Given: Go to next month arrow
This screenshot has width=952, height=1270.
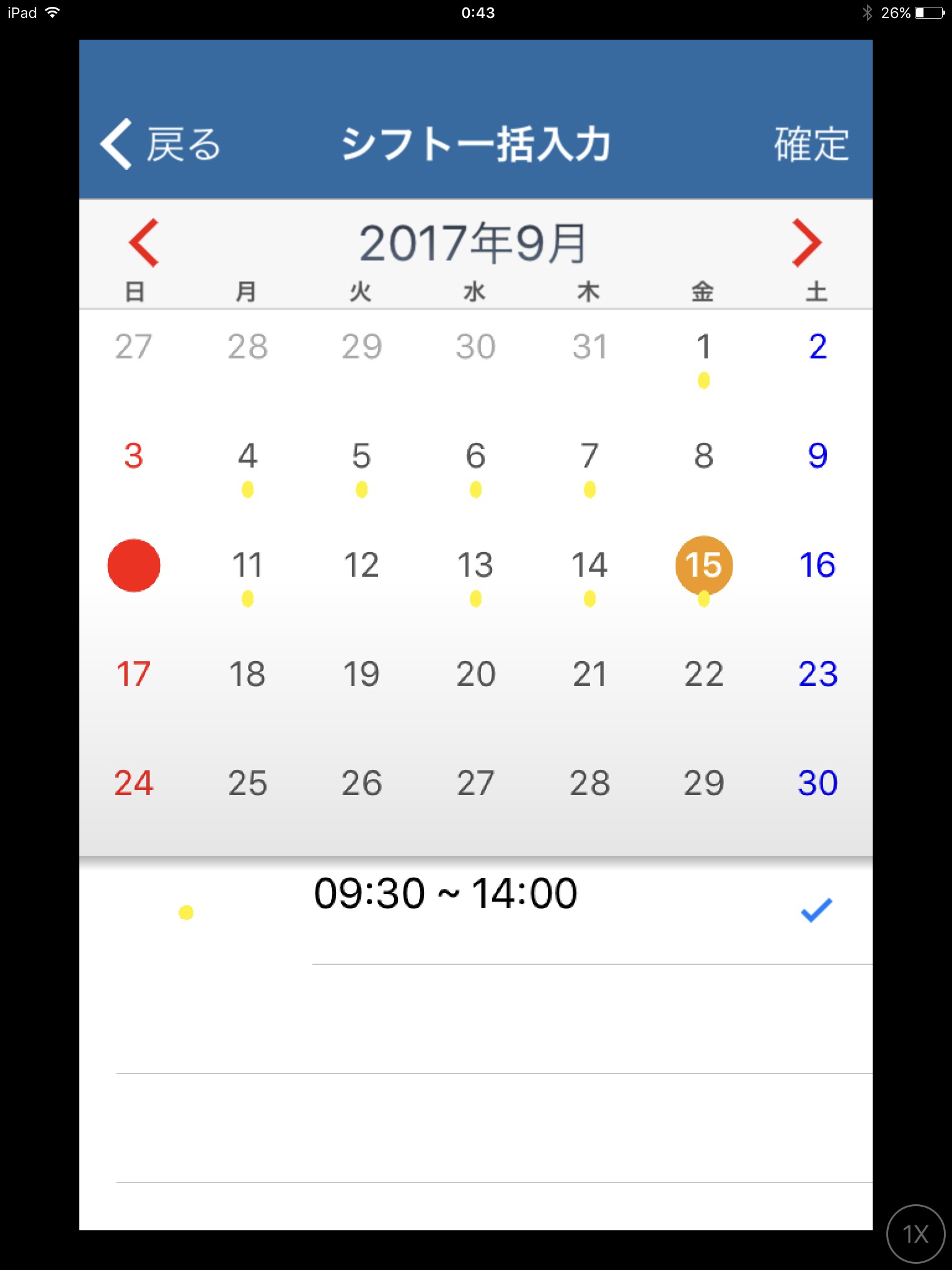Looking at the screenshot, I should pos(807,243).
